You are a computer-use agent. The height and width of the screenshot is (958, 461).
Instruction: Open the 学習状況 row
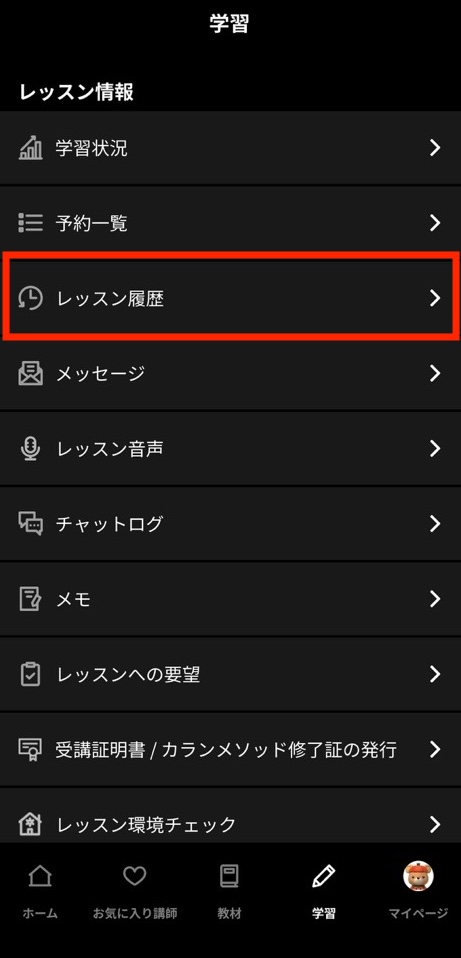[230, 148]
